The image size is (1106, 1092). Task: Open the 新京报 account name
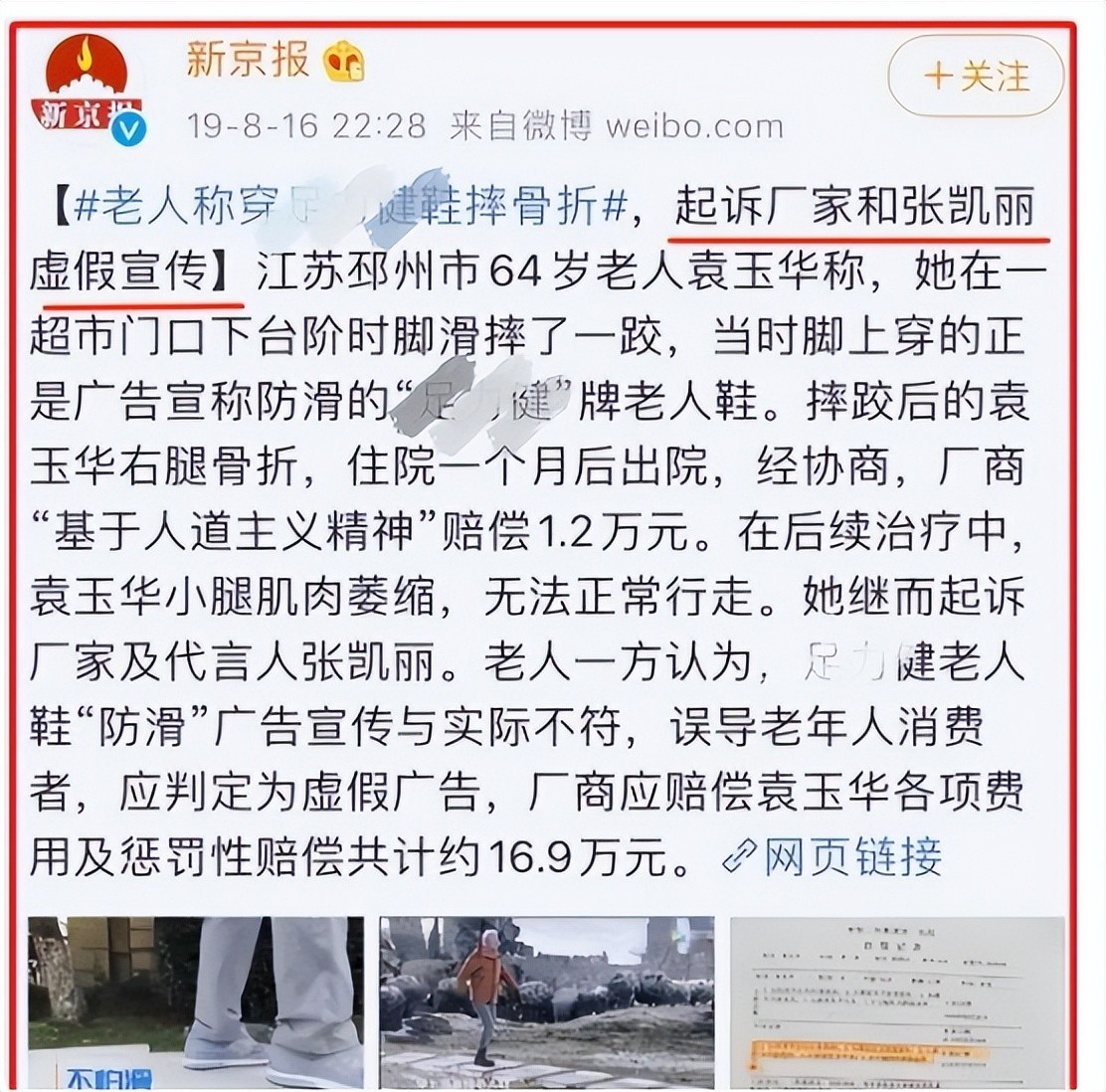tap(248, 60)
